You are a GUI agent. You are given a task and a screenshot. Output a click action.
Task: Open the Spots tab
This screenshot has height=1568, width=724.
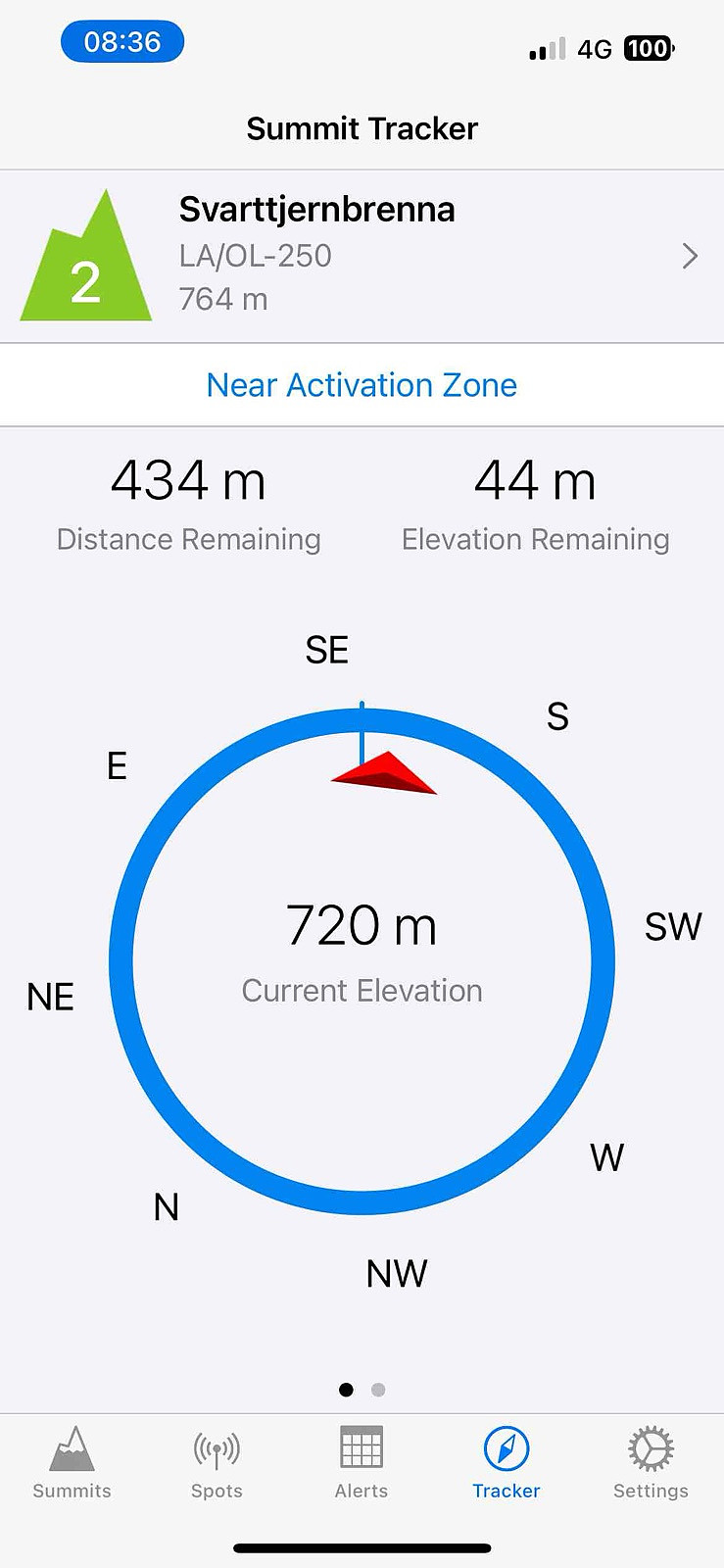coord(217,1463)
